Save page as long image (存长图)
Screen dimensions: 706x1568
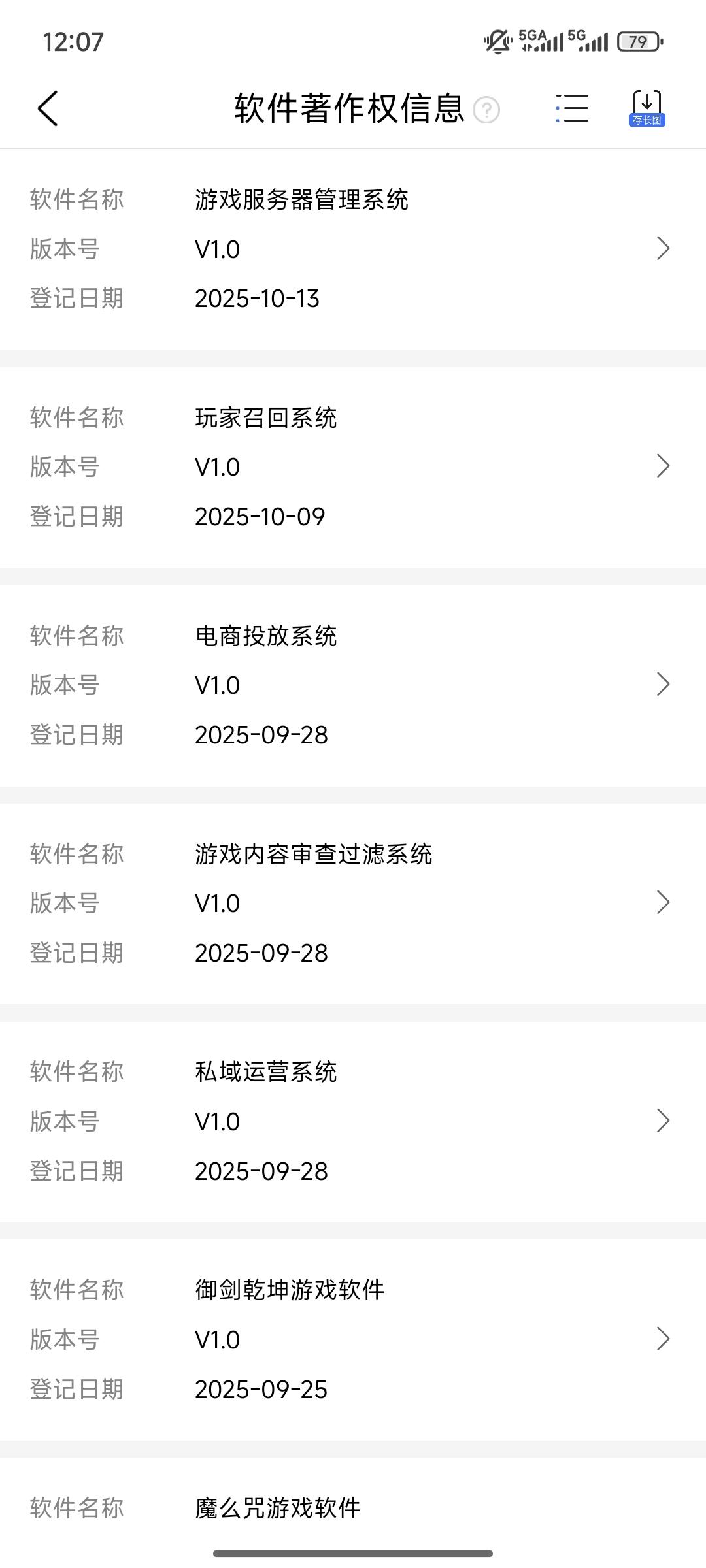(x=647, y=108)
